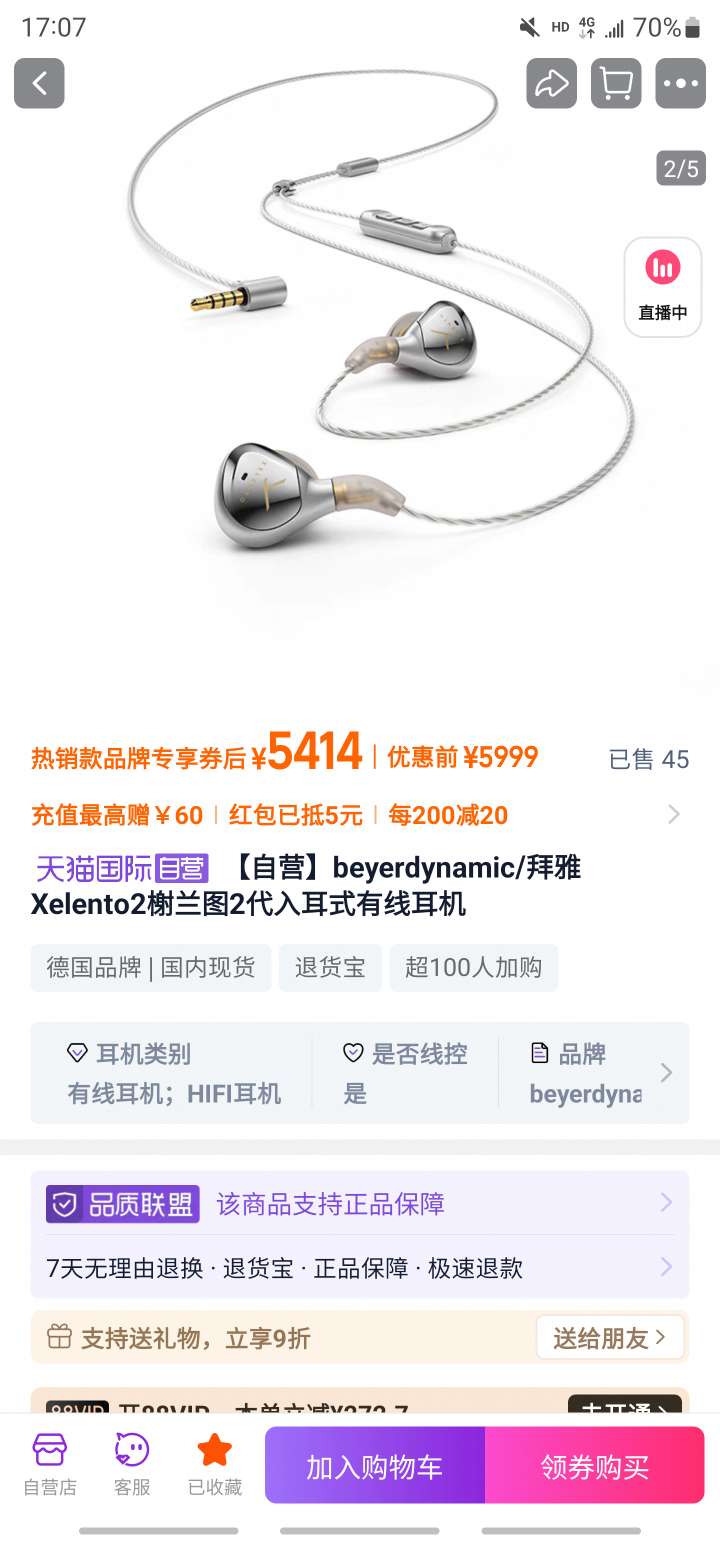
Task: Open the 直播中 live stream badge
Action: coord(662,287)
